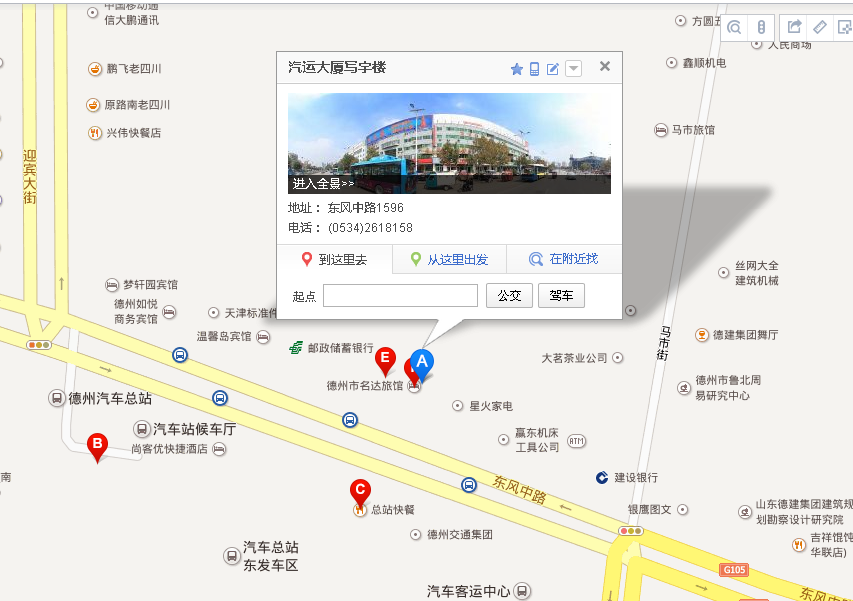The width and height of the screenshot is (853, 601).
Task: Close the 汽运大厦写字楼 info popup
Action: (x=604, y=67)
